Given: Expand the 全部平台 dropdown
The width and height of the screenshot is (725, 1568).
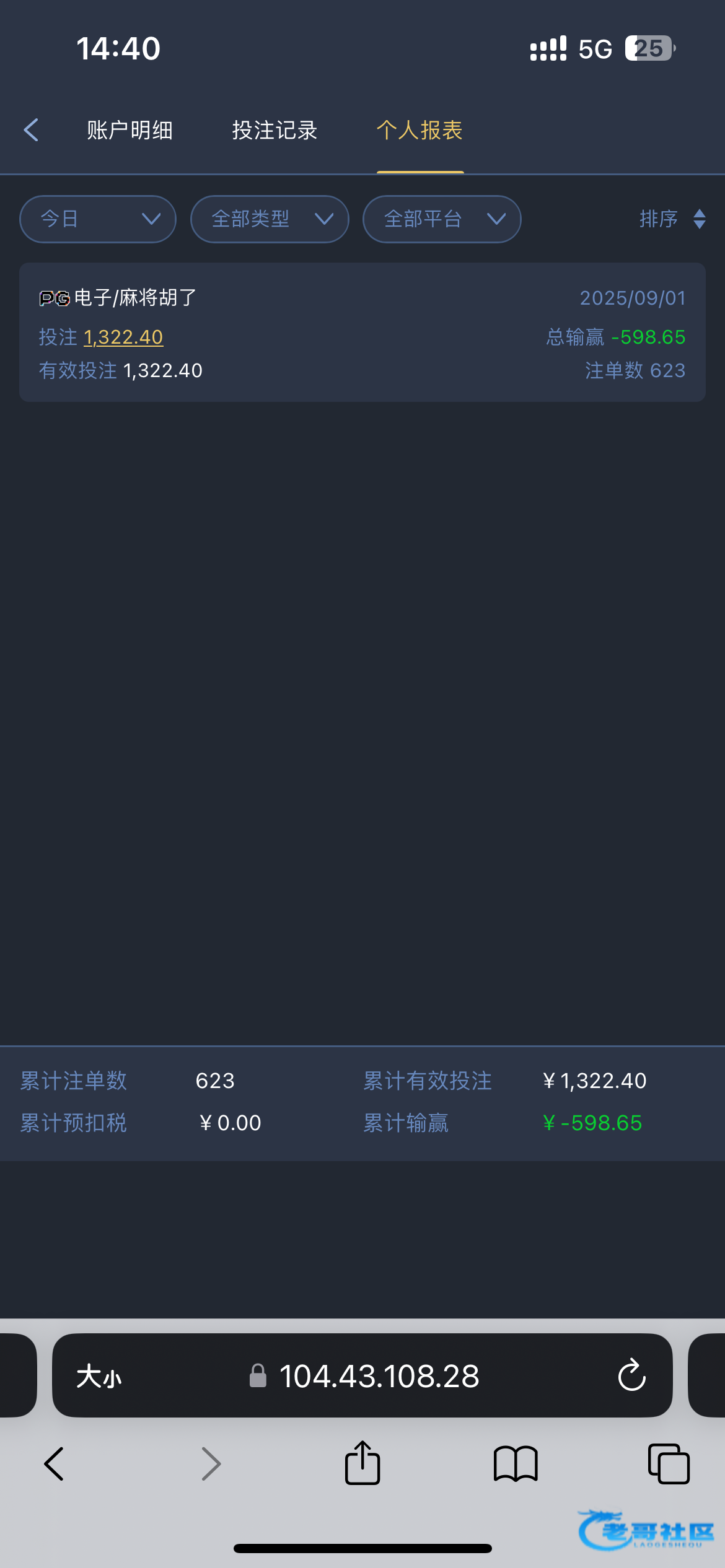Looking at the screenshot, I should coord(442,219).
